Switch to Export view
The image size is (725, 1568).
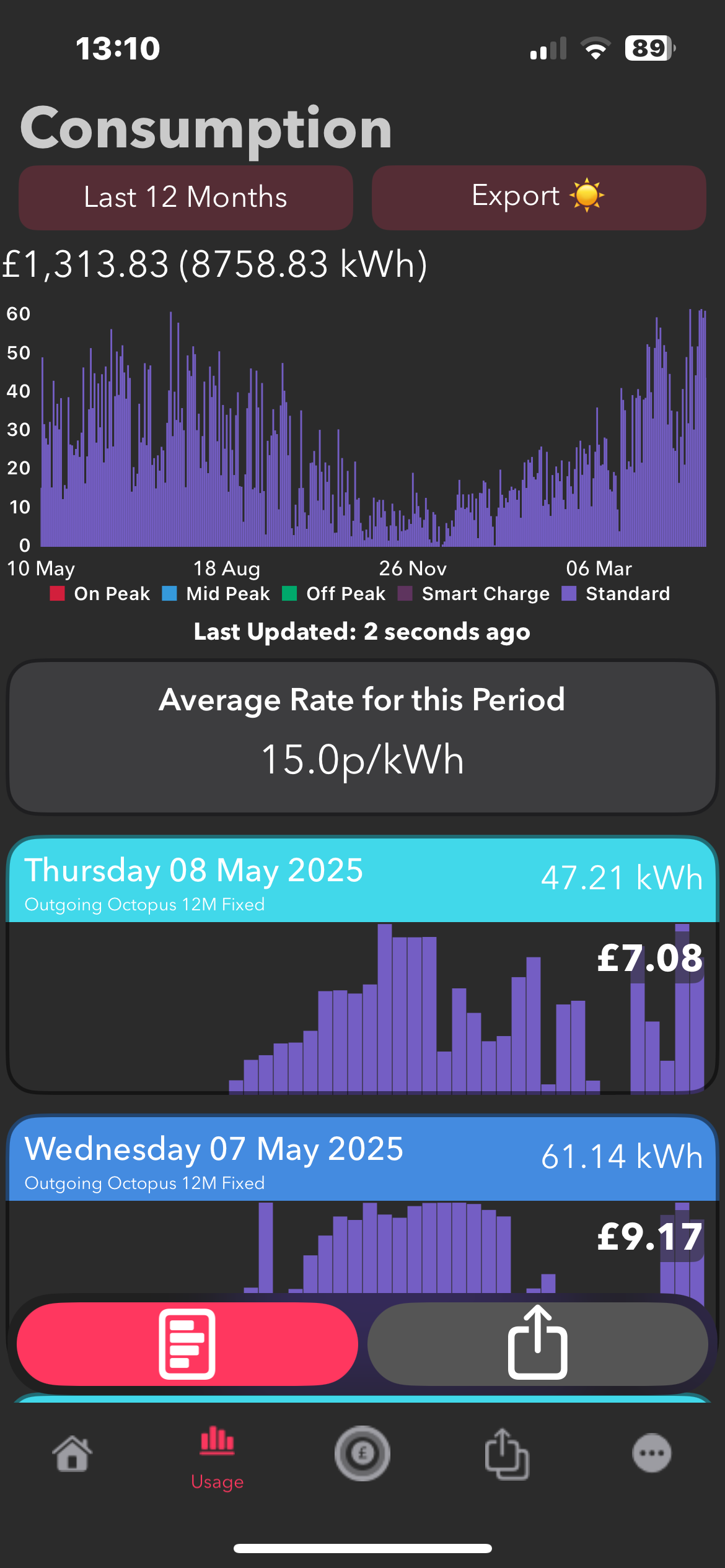click(x=538, y=198)
